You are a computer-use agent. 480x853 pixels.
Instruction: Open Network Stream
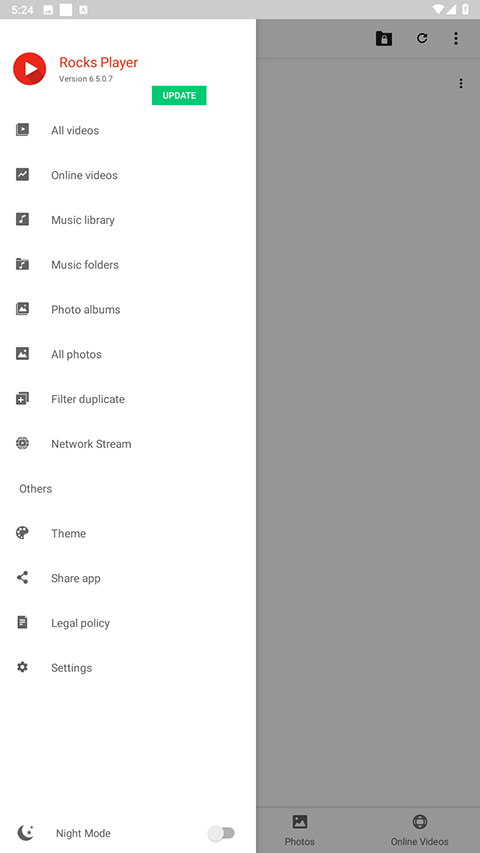(128, 443)
